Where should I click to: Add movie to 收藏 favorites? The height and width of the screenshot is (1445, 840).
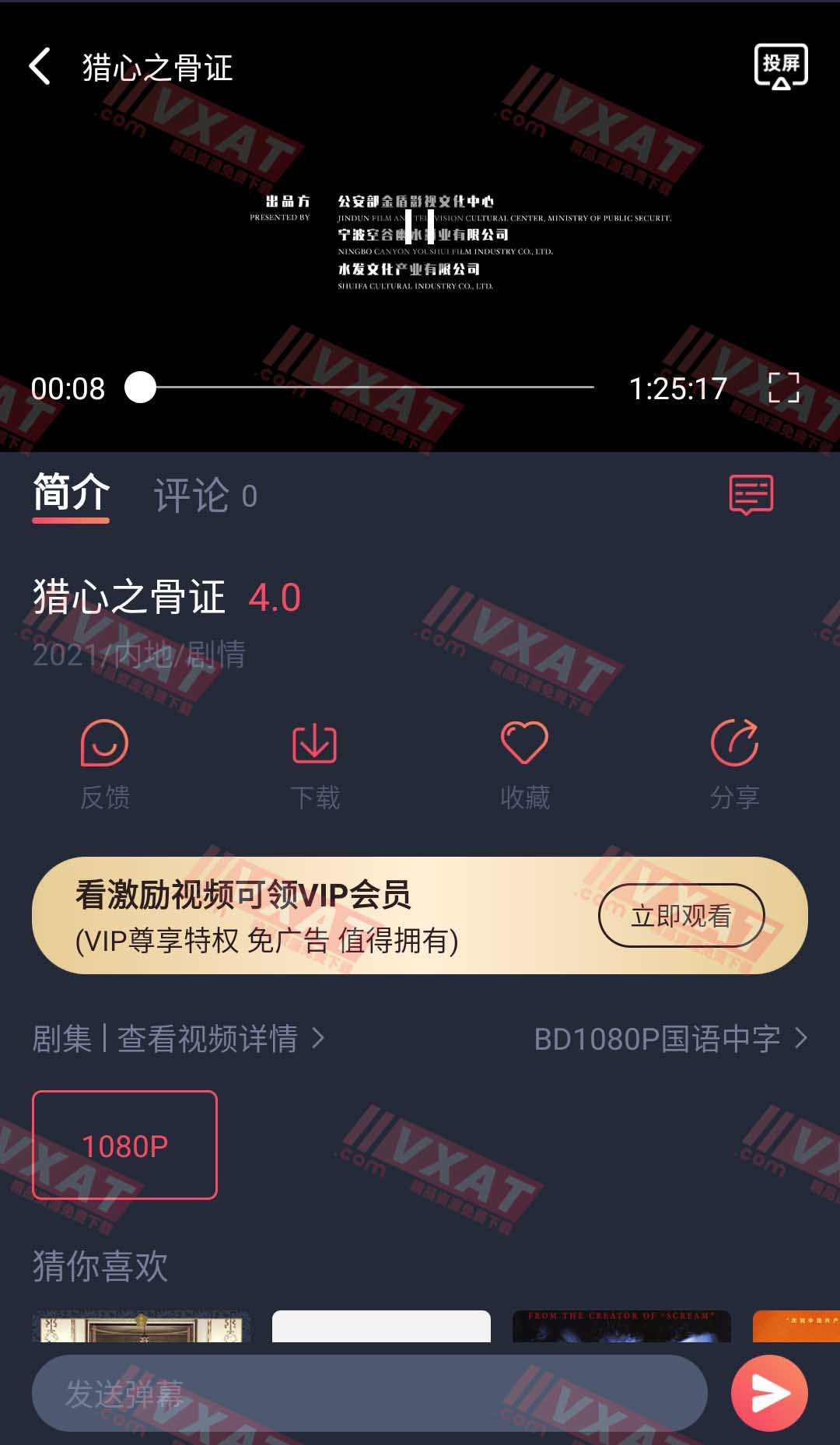(524, 763)
